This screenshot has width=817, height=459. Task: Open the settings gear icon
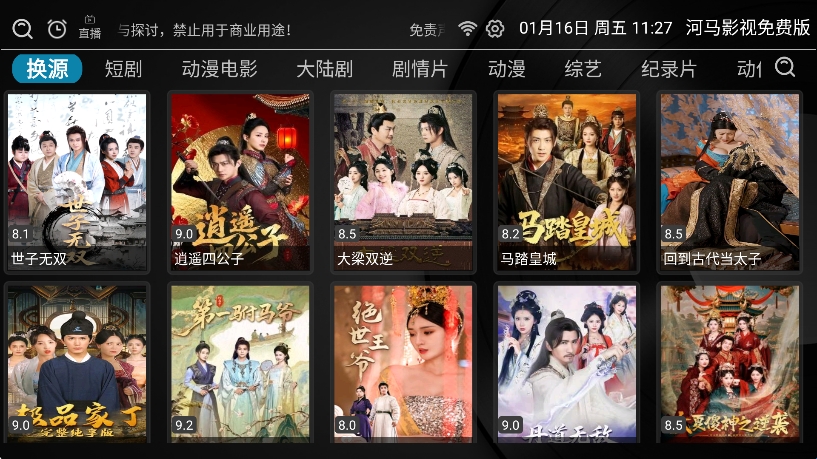tap(495, 29)
